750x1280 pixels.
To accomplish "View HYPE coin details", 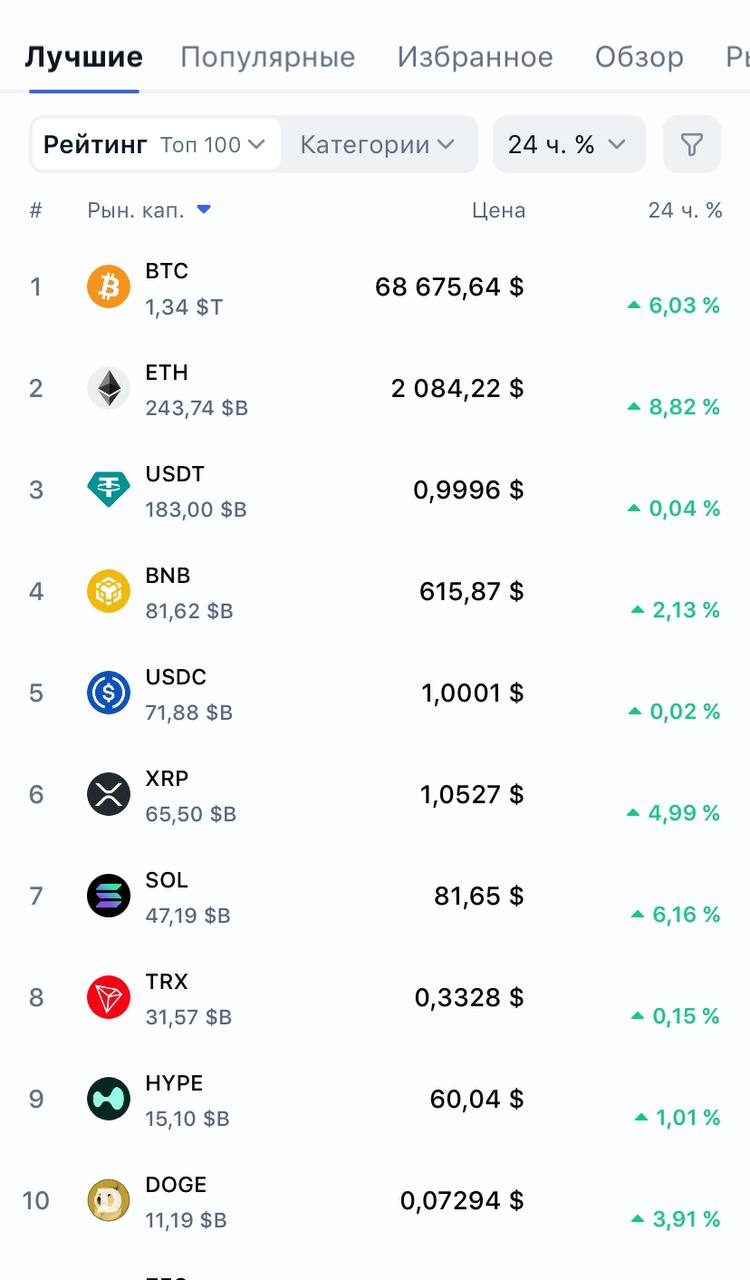I will click(x=375, y=1100).
